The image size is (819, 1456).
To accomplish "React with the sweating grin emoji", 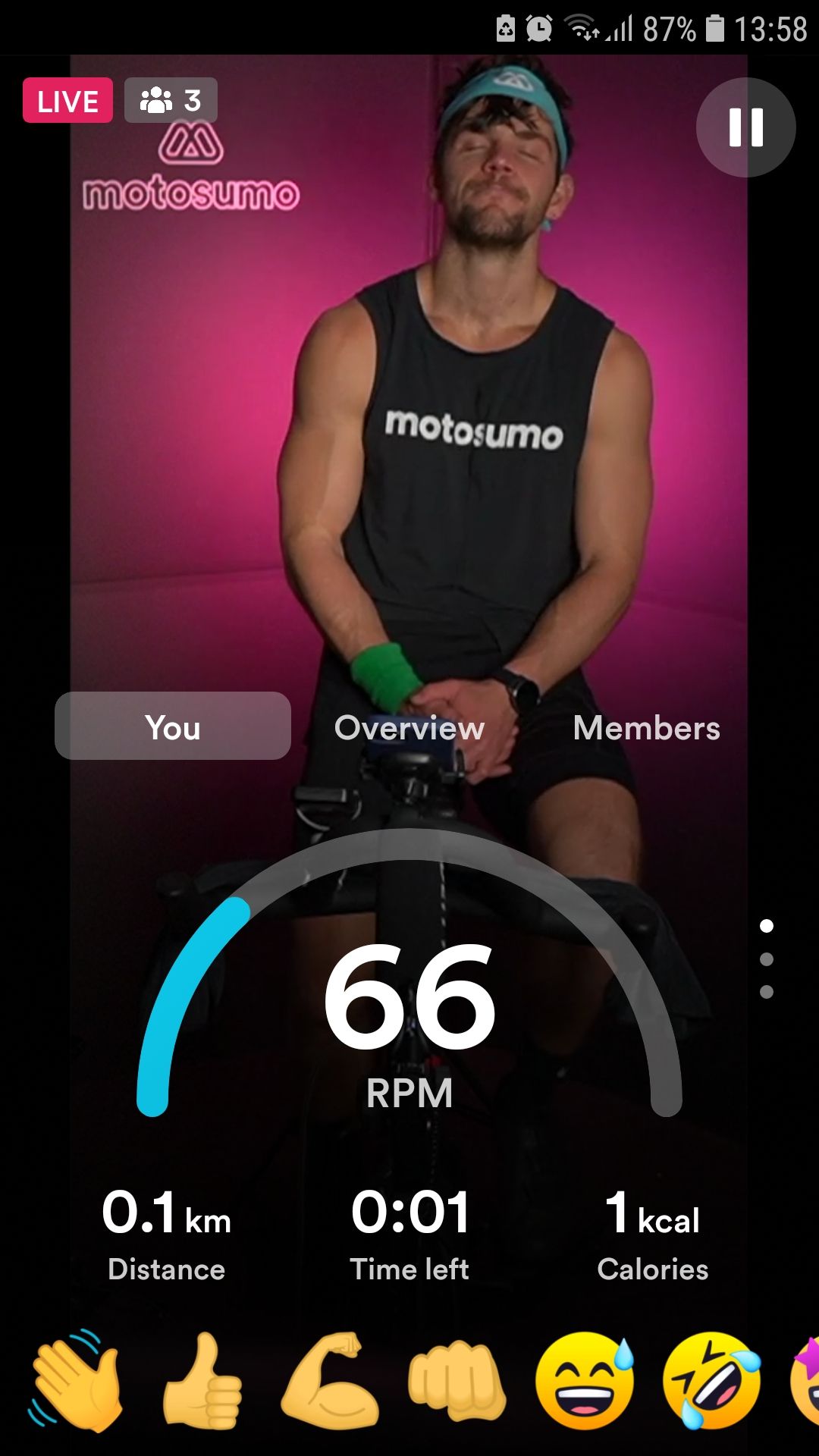I will (584, 1382).
